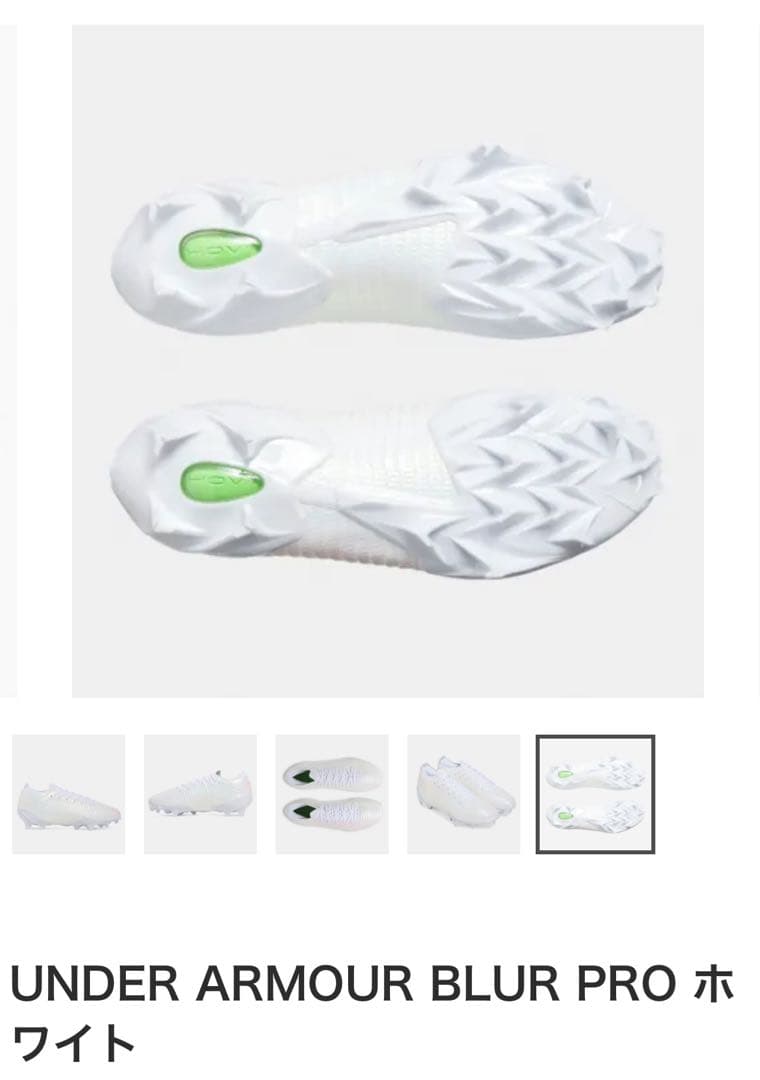Show the angled pair view thumbnail
The width and height of the screenshot is (760, 1080).
pos(463,794)
